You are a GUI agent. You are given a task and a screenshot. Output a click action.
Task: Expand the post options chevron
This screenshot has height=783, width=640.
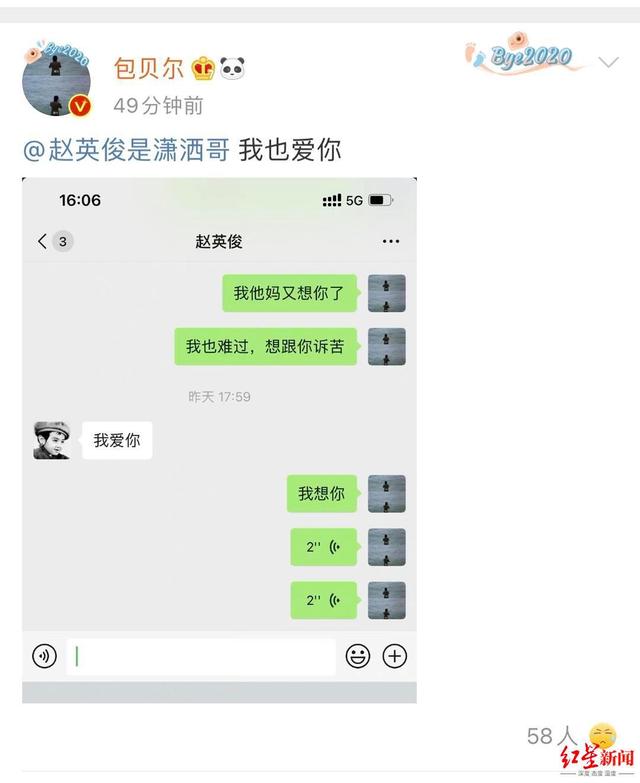(608, 62)
